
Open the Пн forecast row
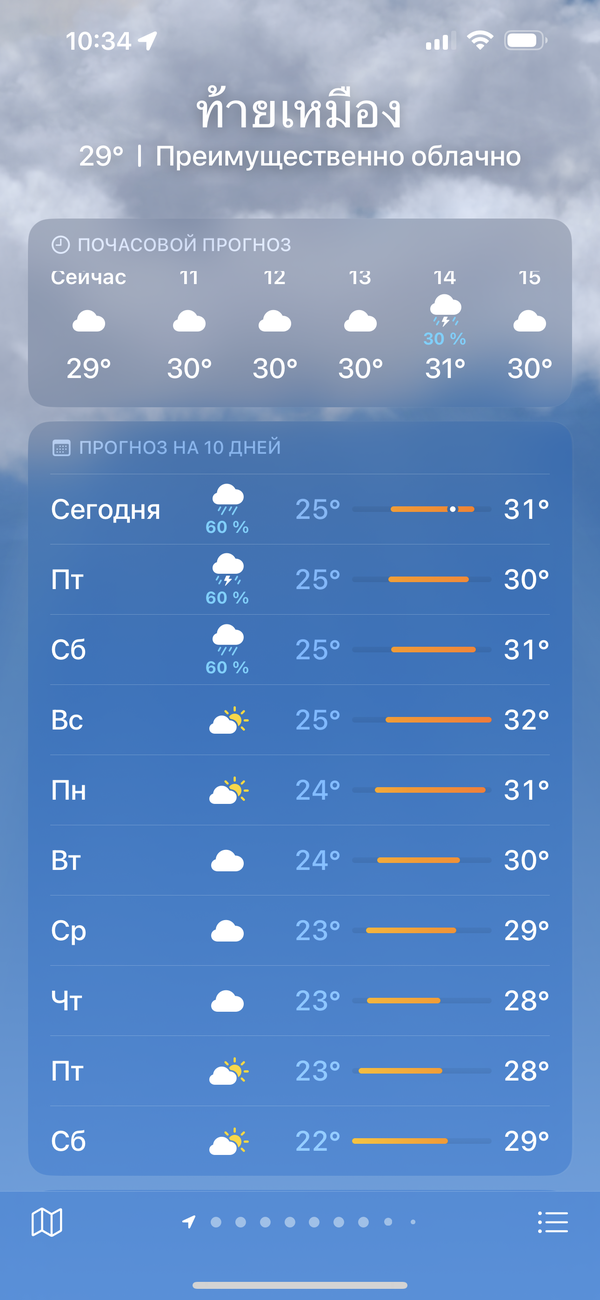[300, 790]
